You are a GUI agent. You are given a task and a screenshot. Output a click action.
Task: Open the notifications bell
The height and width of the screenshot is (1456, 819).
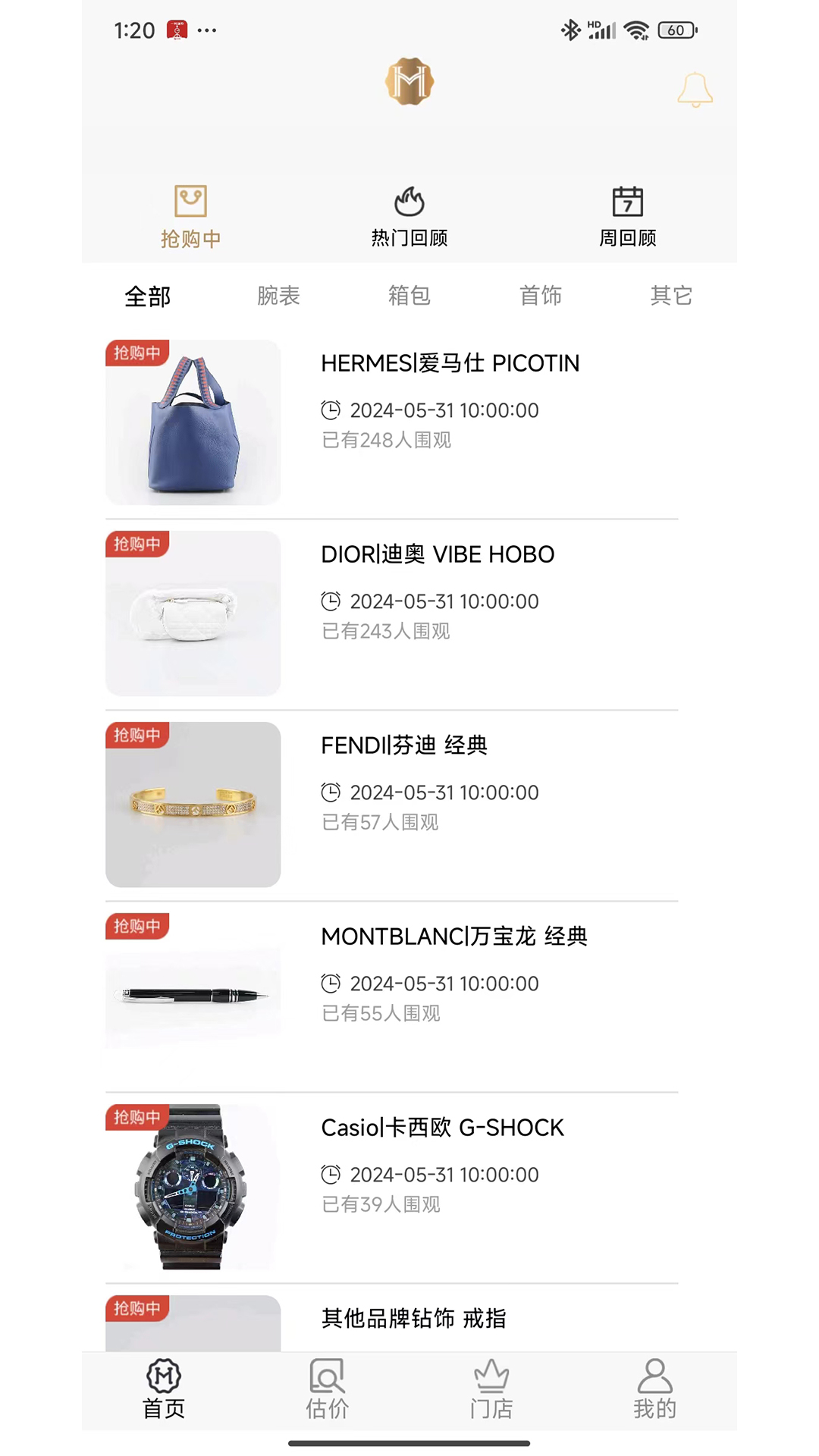tap(695, 89)
